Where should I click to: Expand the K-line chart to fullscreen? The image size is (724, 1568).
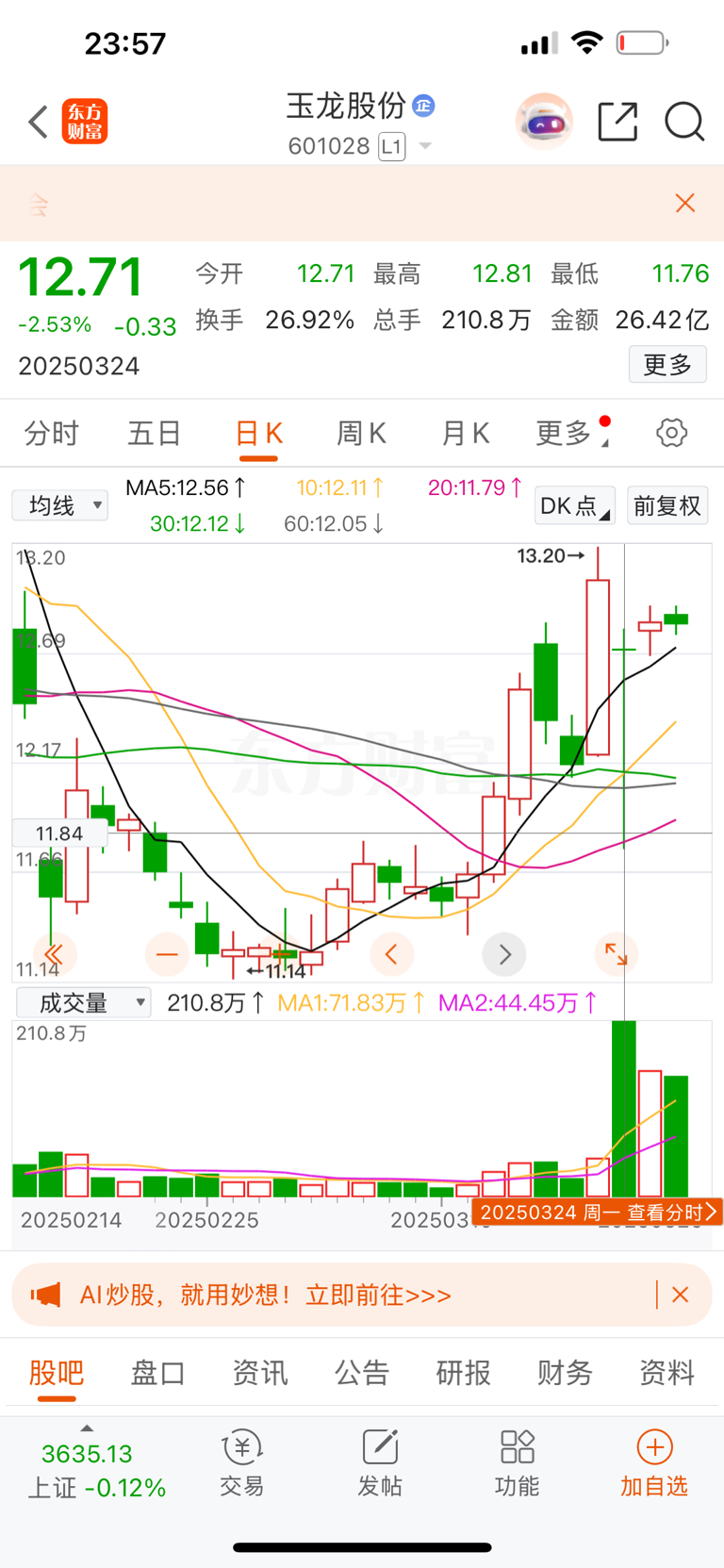point(617,954)
